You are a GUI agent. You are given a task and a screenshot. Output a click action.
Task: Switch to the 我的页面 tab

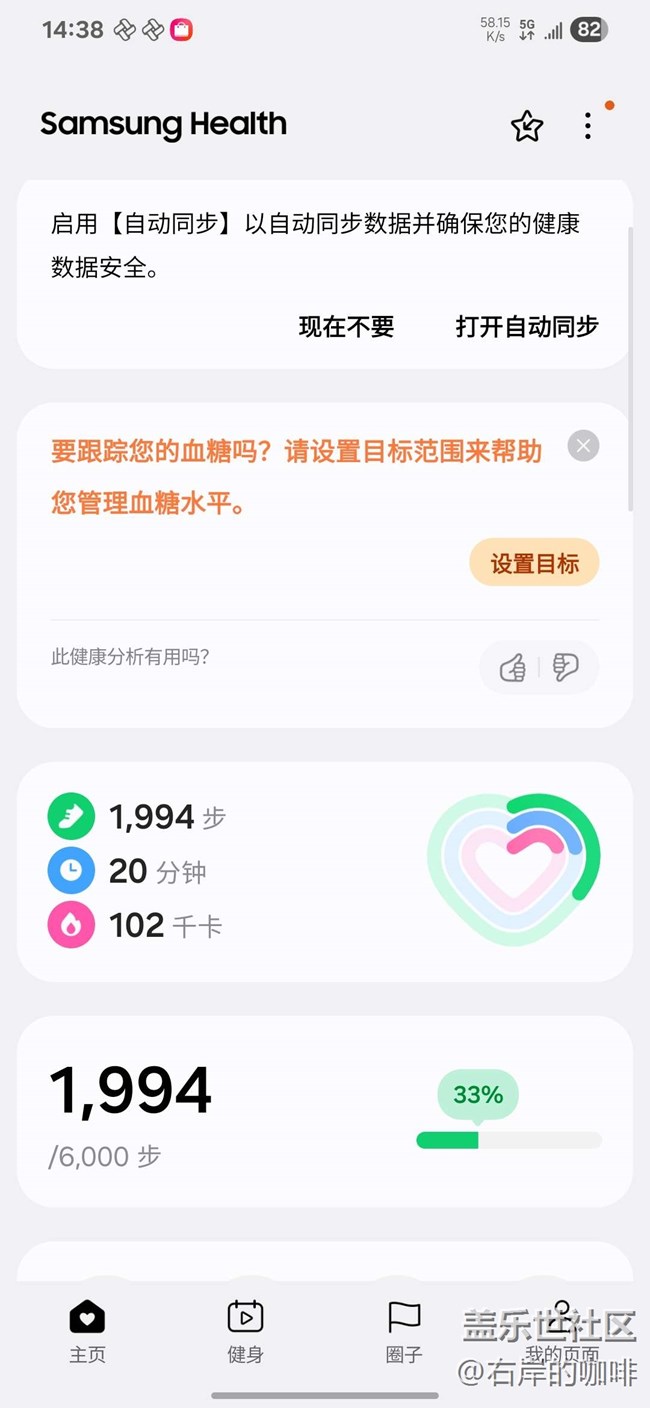point(562,1332)
